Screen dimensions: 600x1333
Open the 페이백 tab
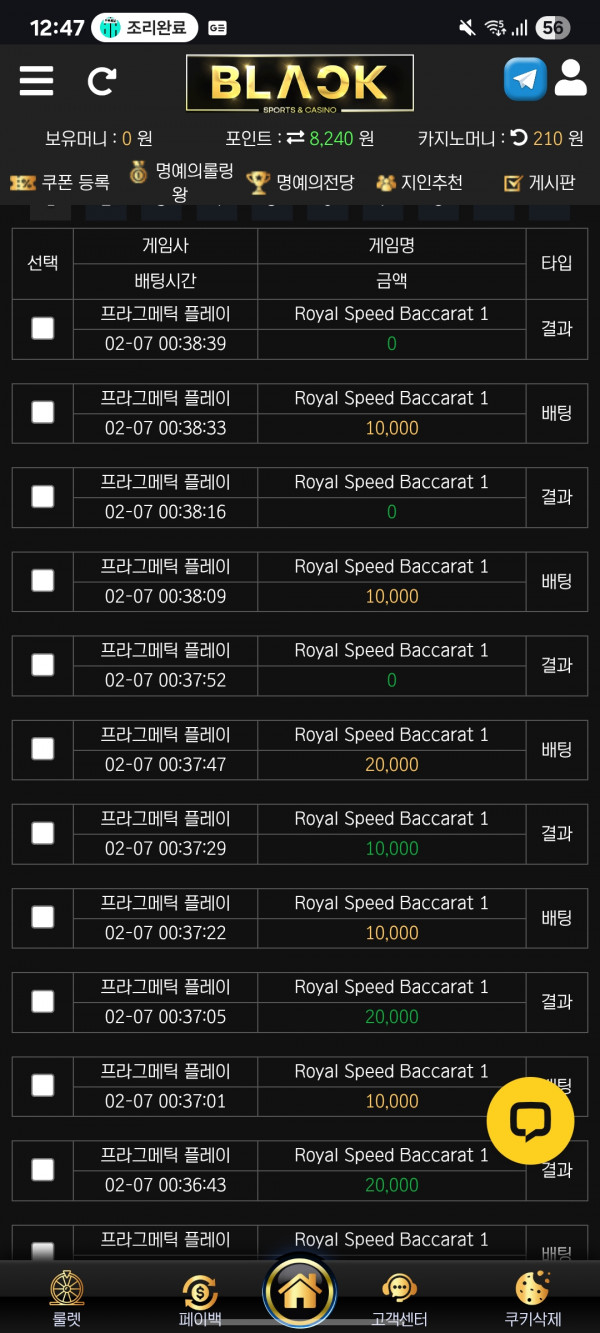pyautogui.click(x=200, y=1299)
